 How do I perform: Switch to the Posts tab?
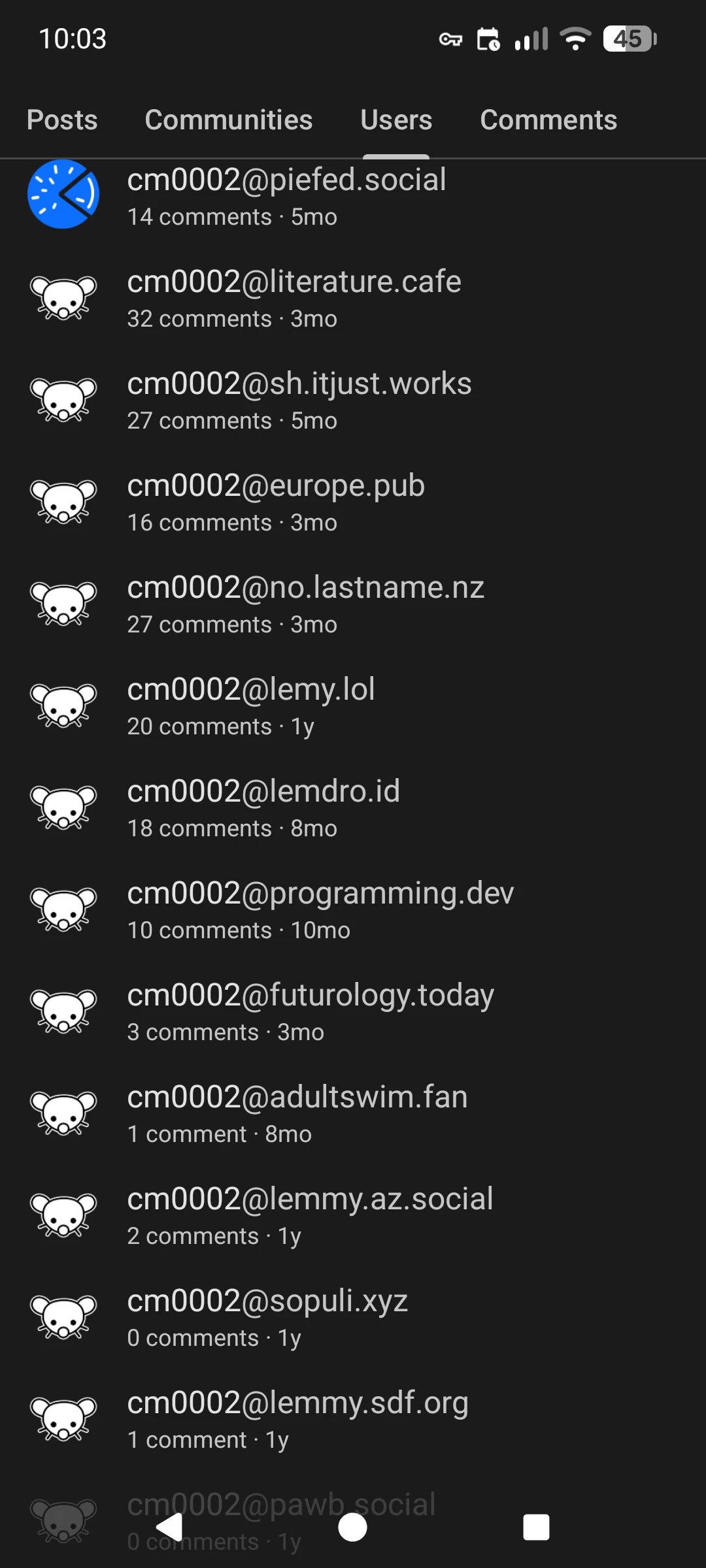(x=62, y=120)
